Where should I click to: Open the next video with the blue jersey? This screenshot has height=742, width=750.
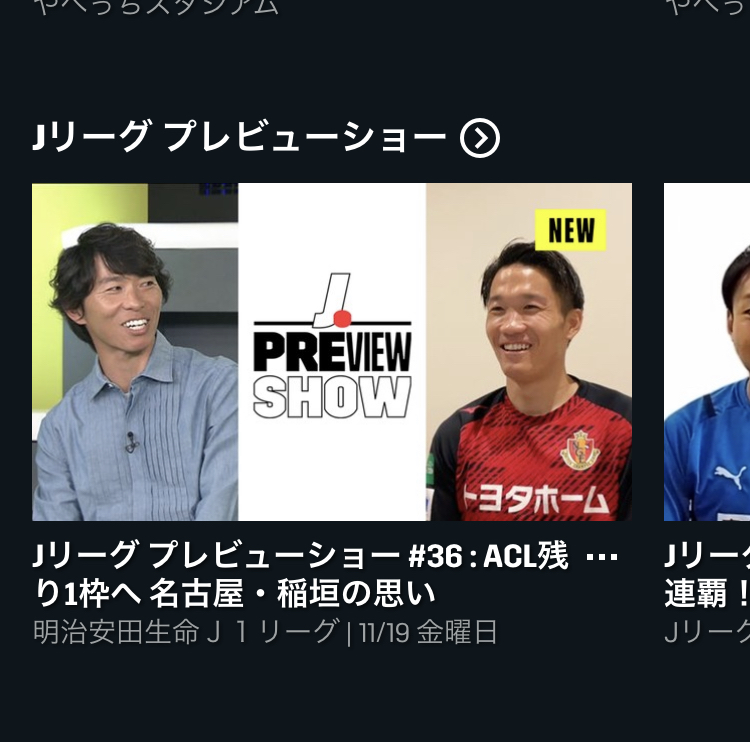(708, 351)
